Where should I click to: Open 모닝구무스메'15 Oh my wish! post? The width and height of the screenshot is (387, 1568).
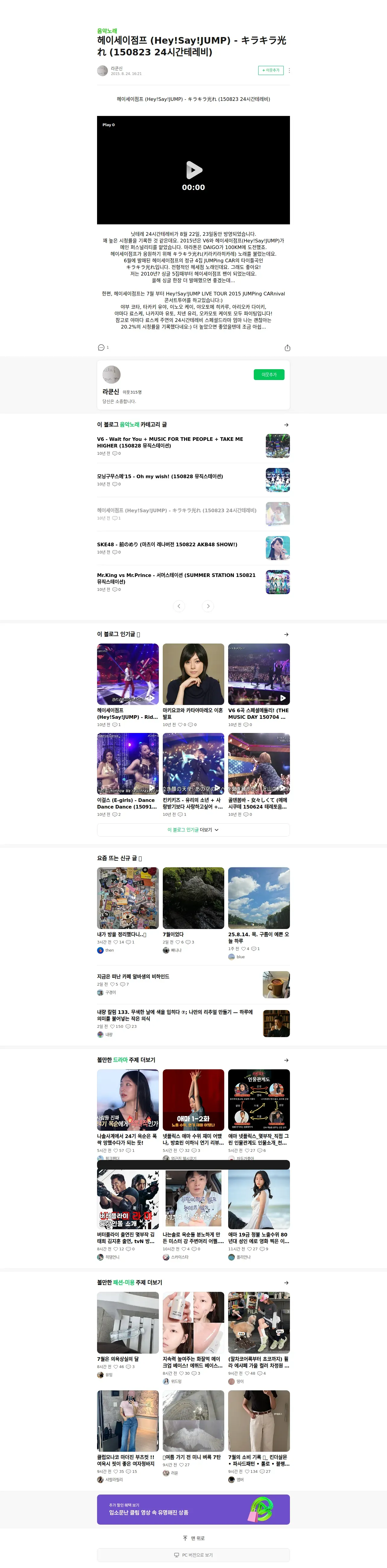[x=160, y=477]
